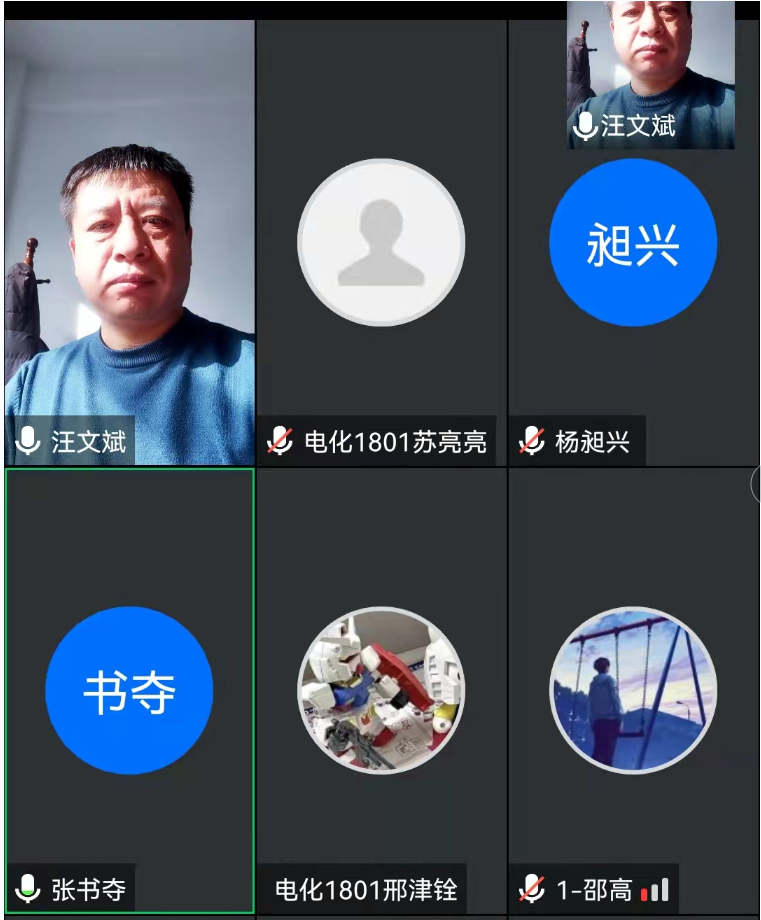Tap the 1-邵高 participant tile
This screenshot has height=920, width=761.
[x=632, y=690]
